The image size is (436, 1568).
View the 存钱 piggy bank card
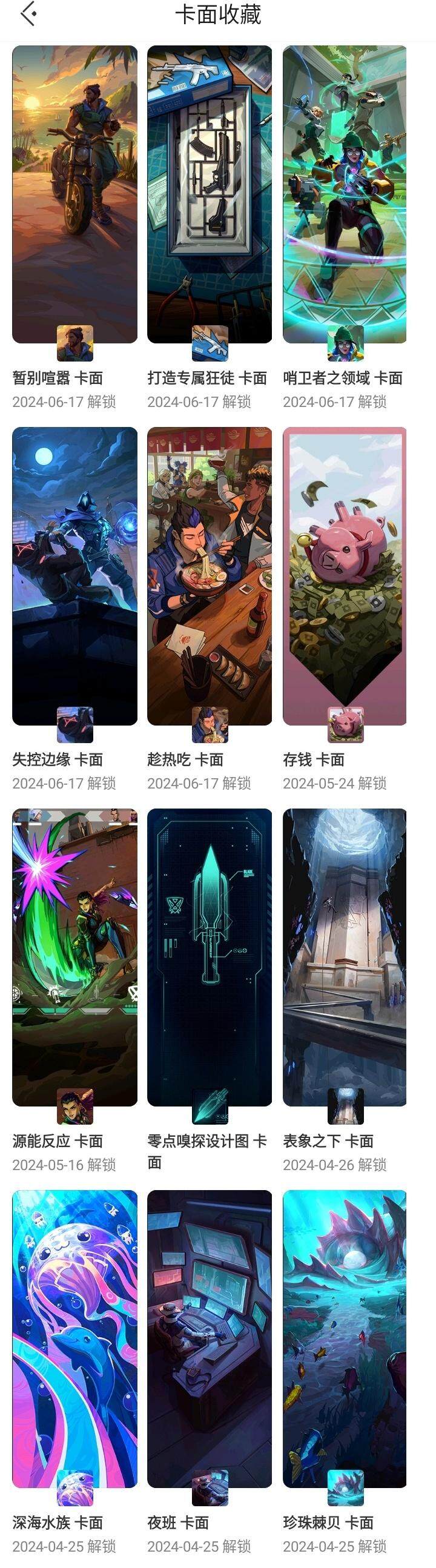(345, 576)
